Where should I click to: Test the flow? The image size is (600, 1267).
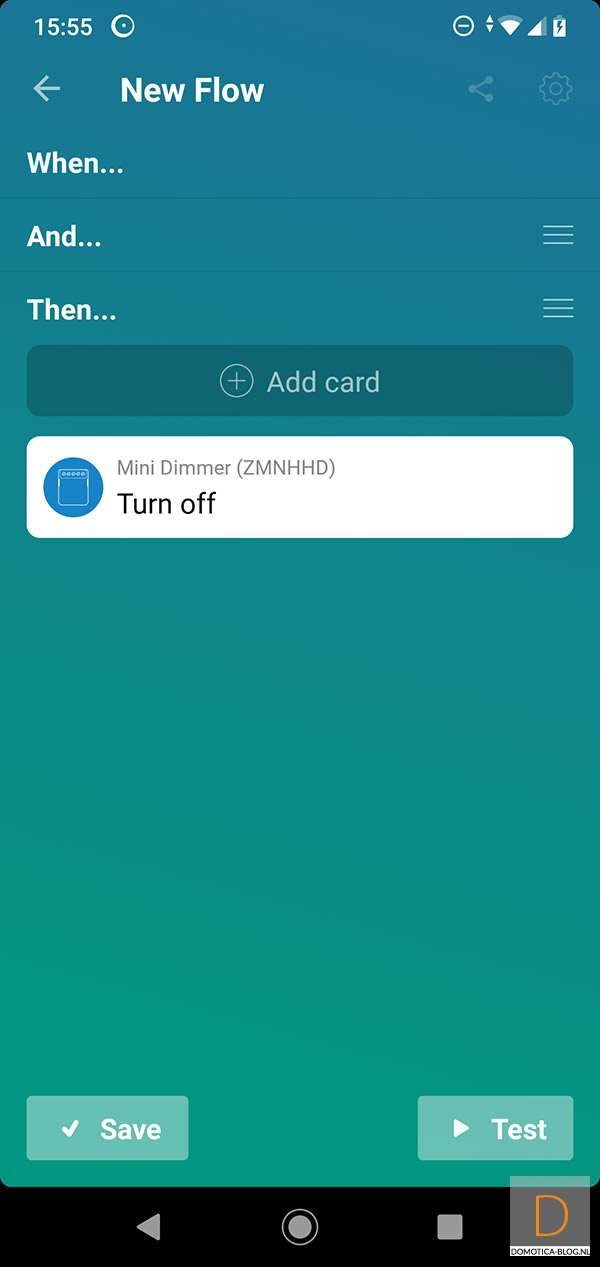(x=495, y=1128)
